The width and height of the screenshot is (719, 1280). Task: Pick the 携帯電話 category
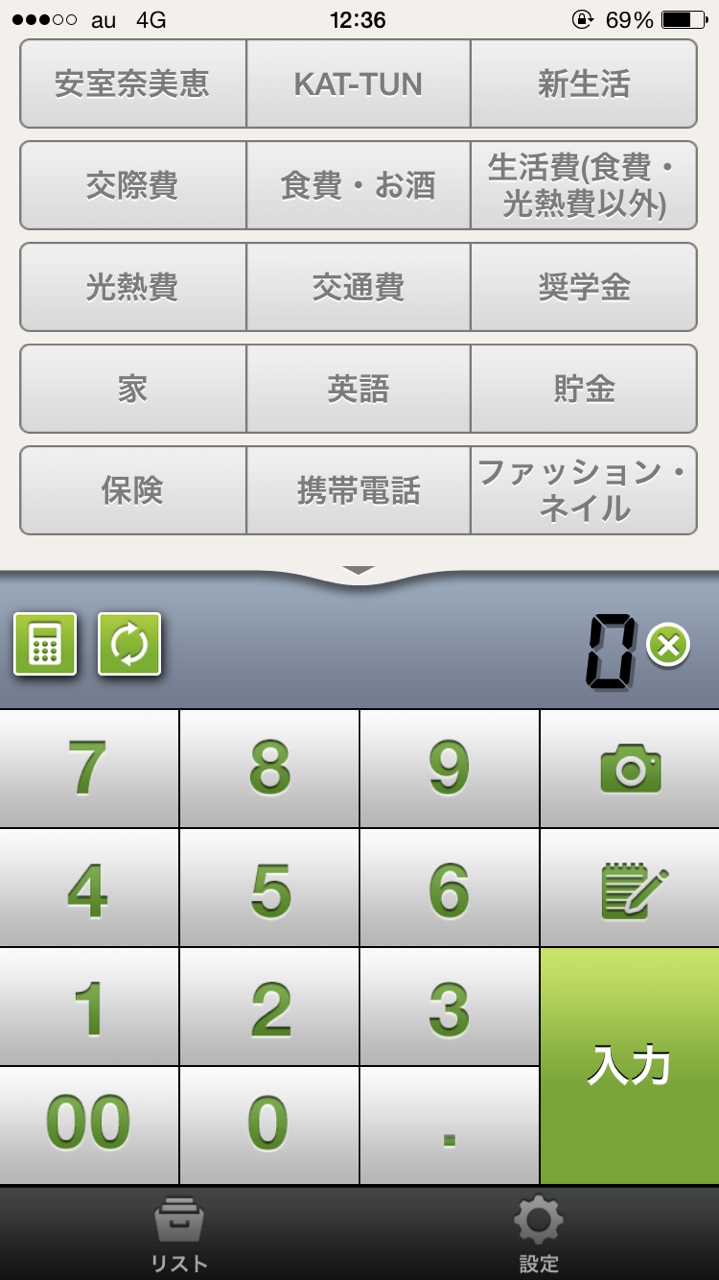point(358,491)
